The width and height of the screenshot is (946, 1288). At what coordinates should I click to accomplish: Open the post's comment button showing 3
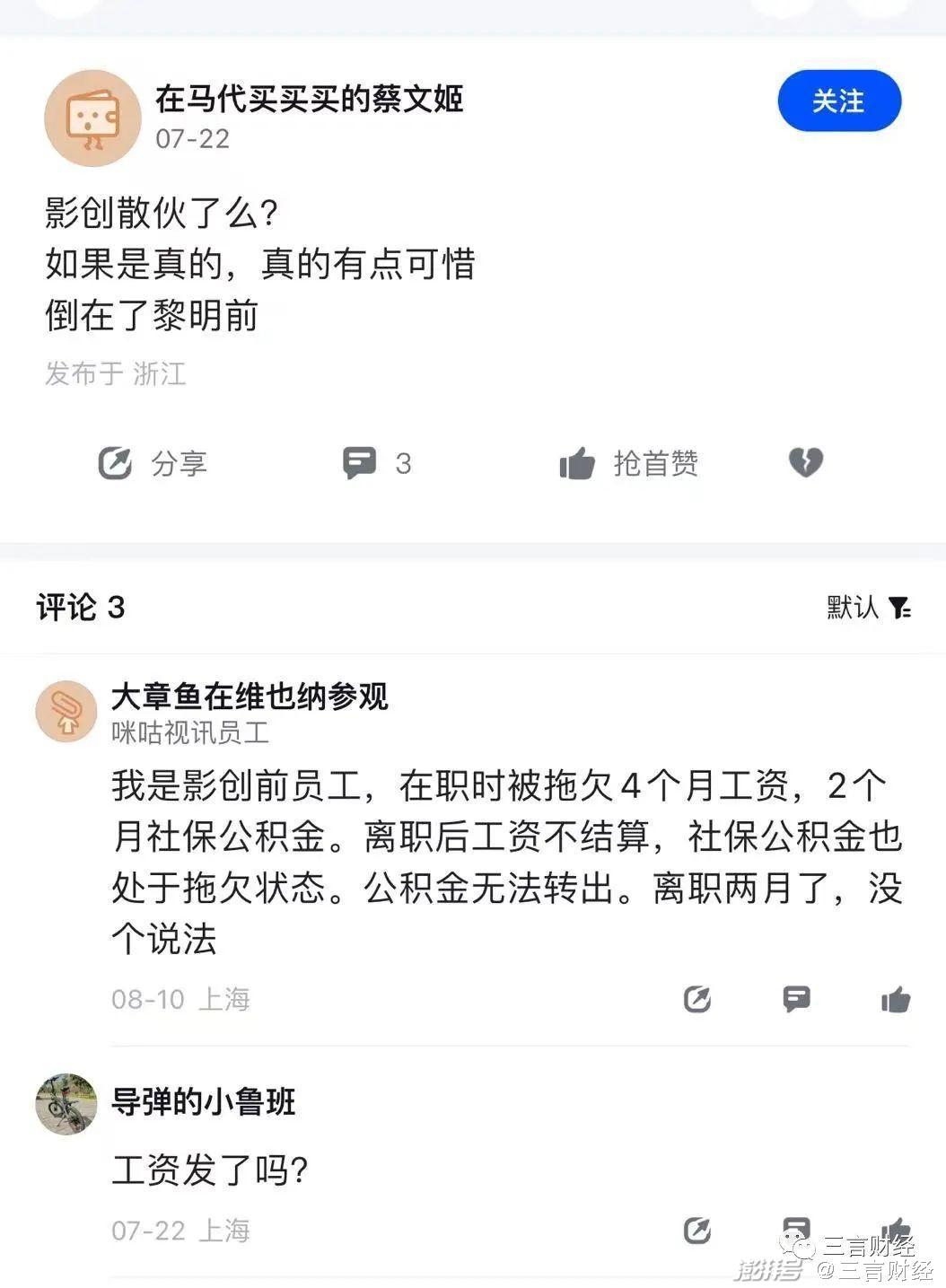tap(376, 463)
